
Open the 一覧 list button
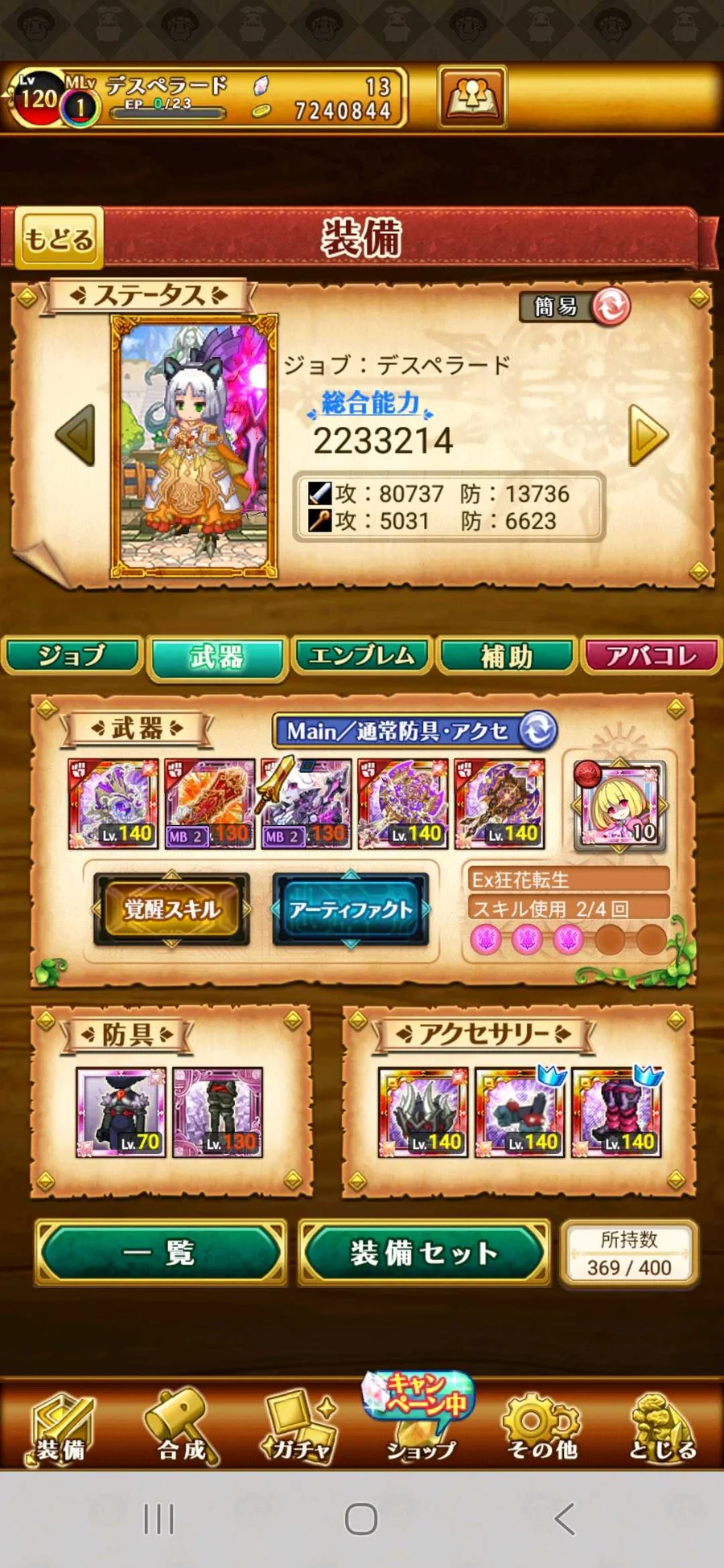tap(160, 1252)
